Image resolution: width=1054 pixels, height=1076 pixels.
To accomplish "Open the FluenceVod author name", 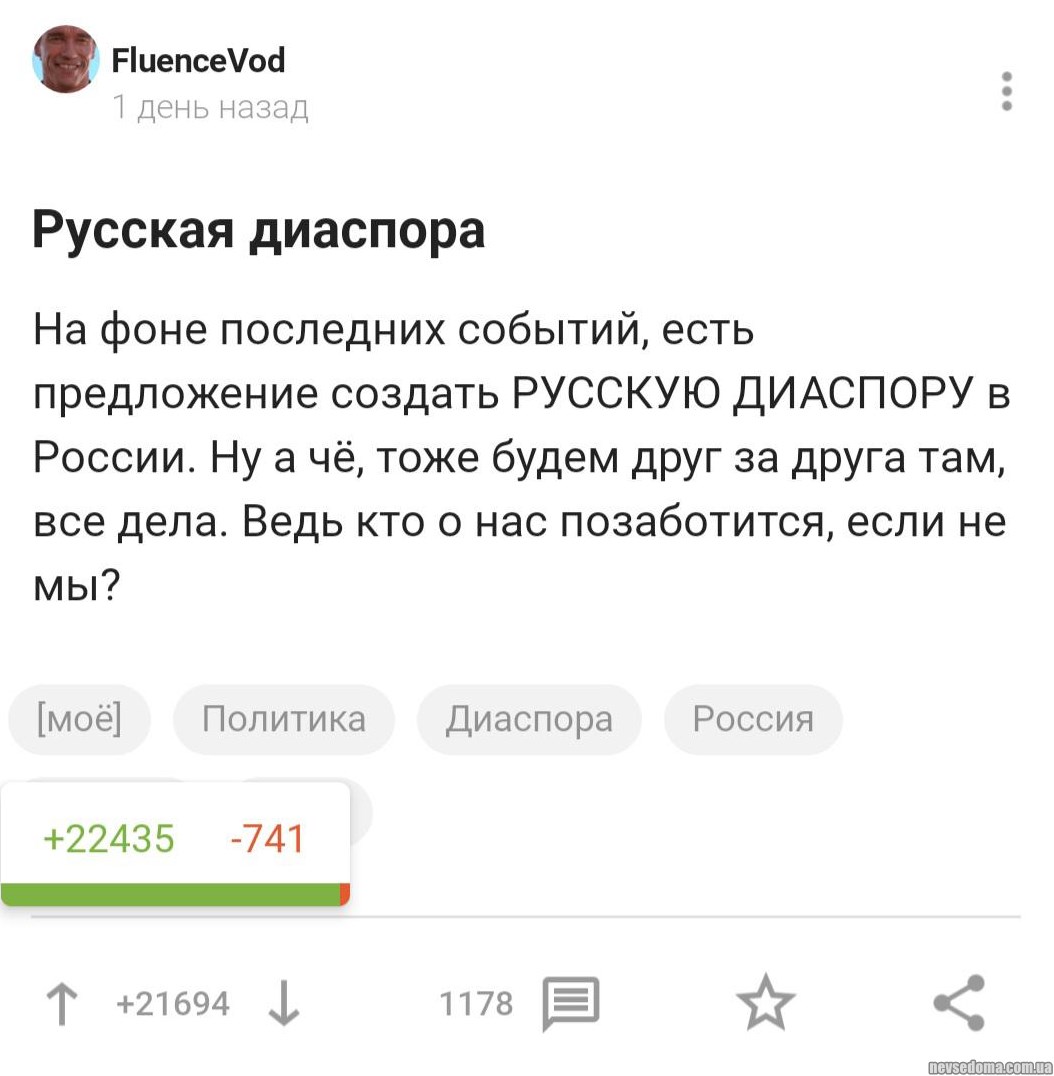I will (x=198, y=61).
